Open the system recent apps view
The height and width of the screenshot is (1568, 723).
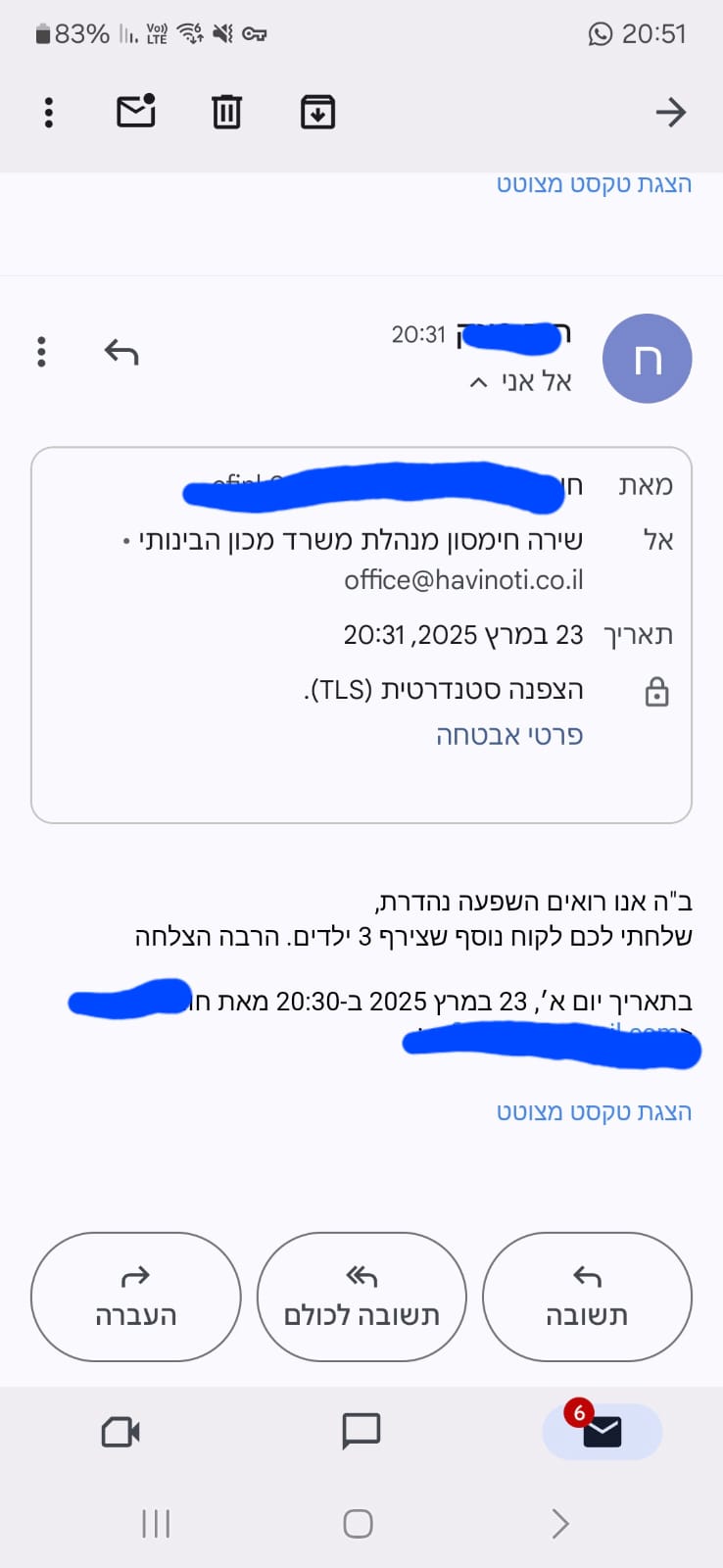pos(156,1524)
